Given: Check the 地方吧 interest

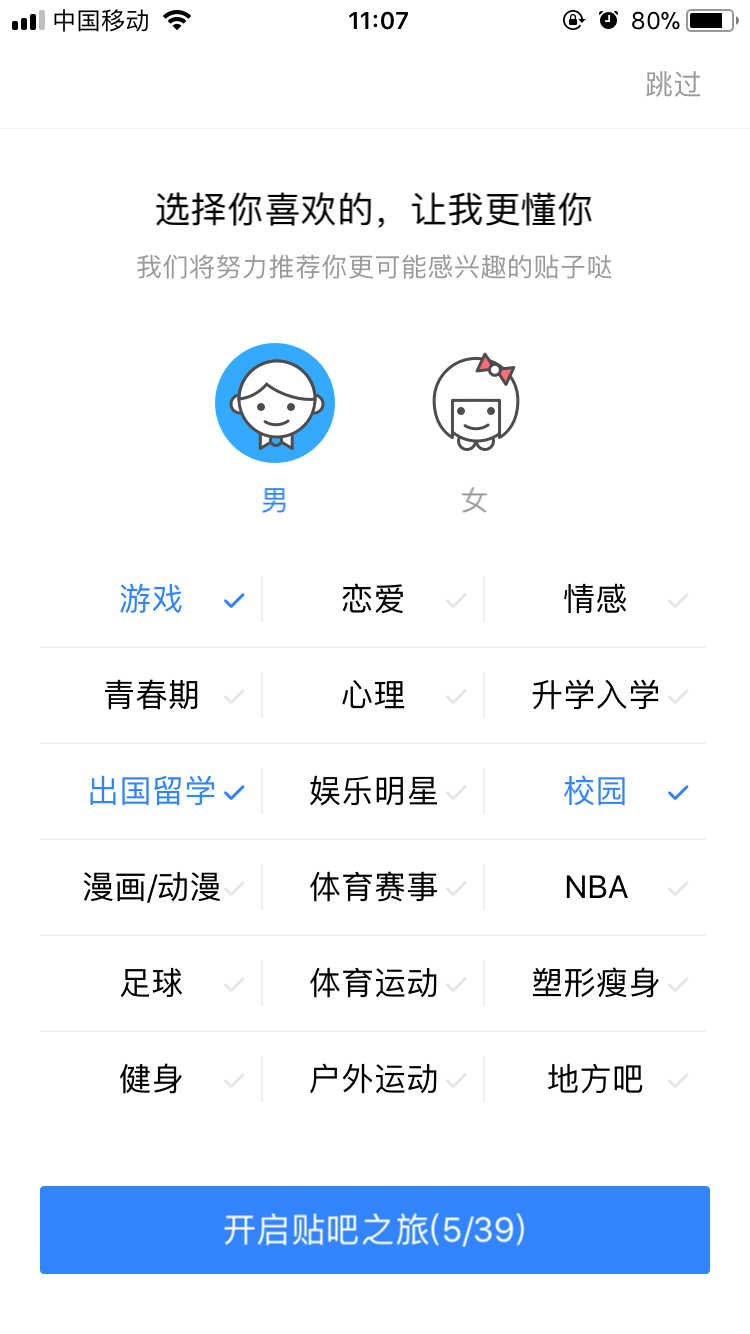Looking at the screenshot, I should pos(595,1080).
